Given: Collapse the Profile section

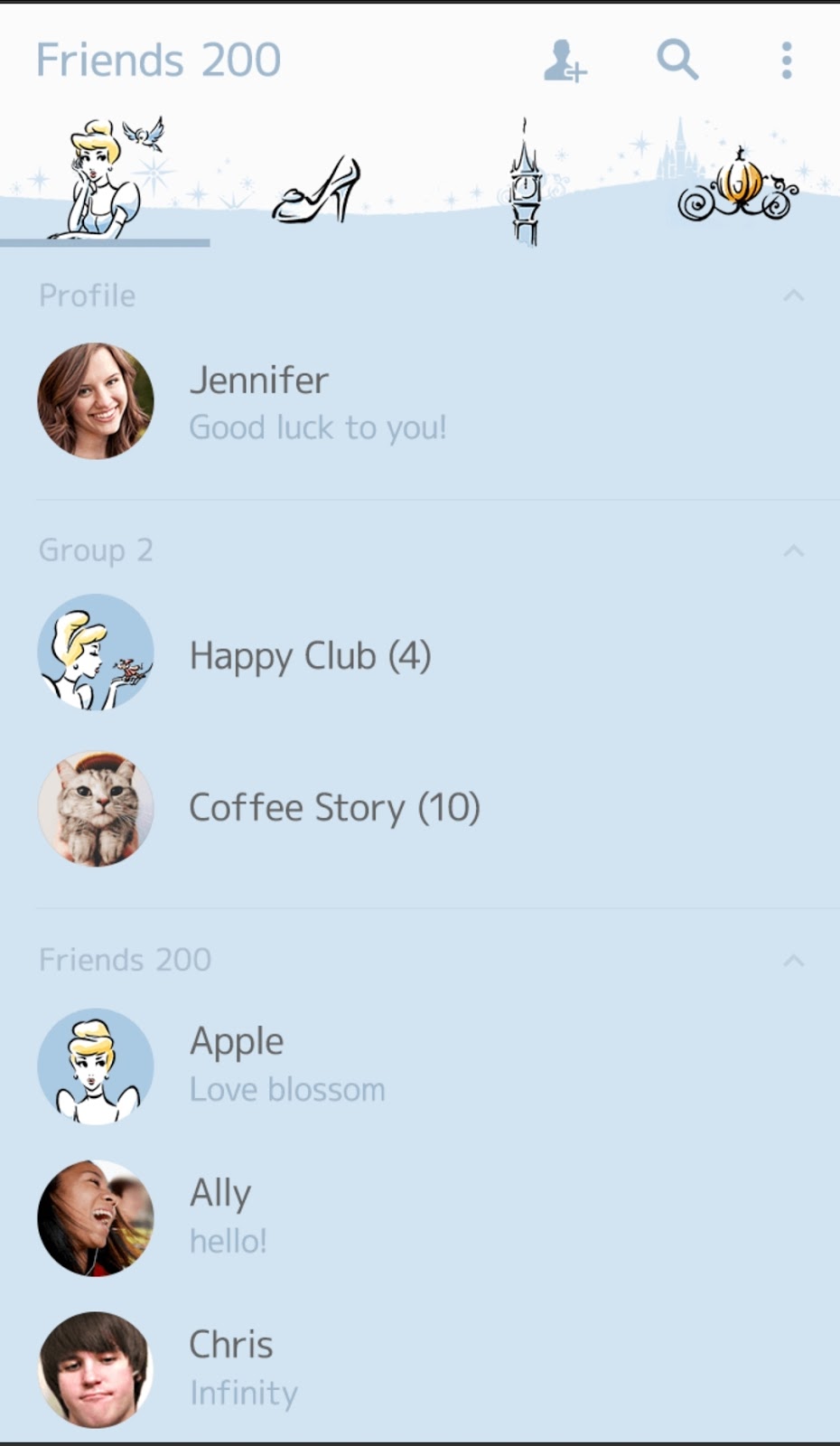Looking at the screenshot, I should [793, 296].
